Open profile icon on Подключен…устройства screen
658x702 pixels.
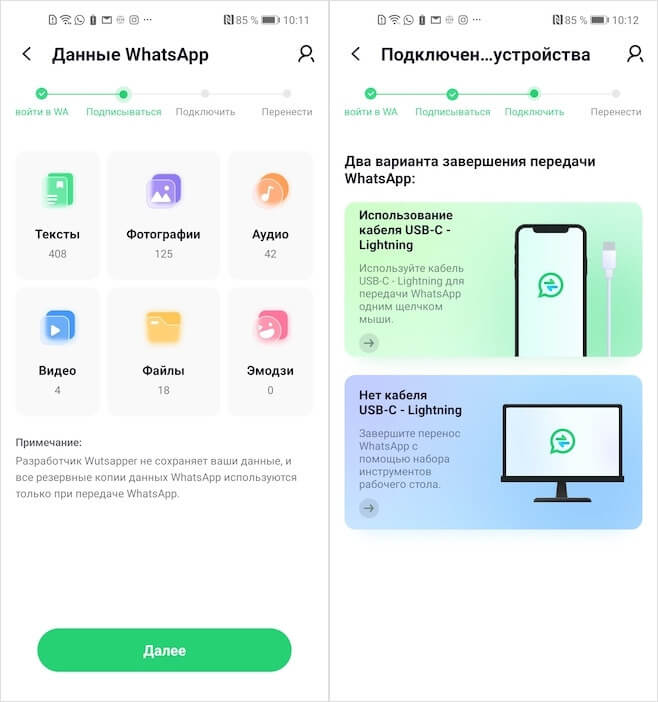click(635, 54)
